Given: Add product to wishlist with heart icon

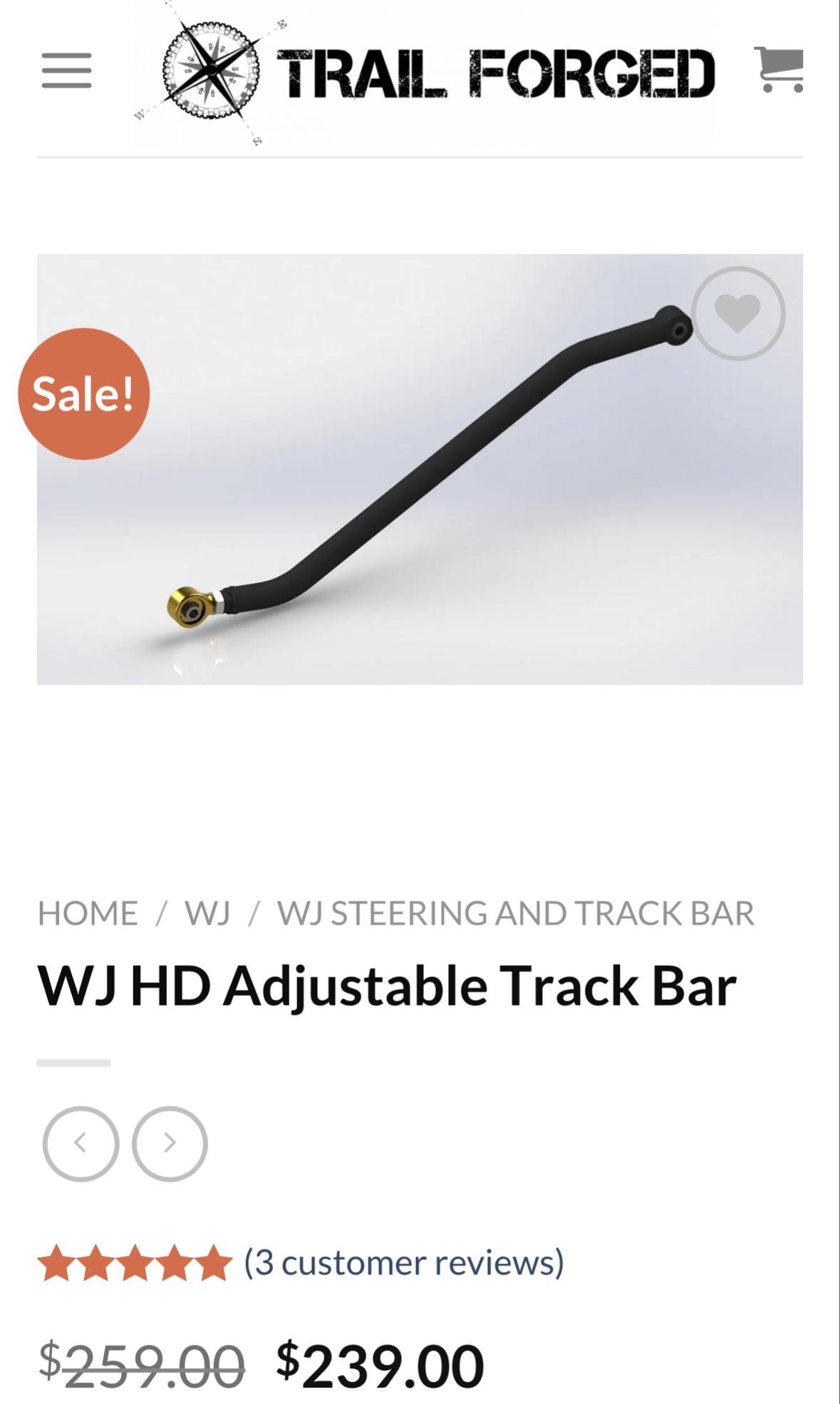Looking at the screenshot, I should click(737, 313).
